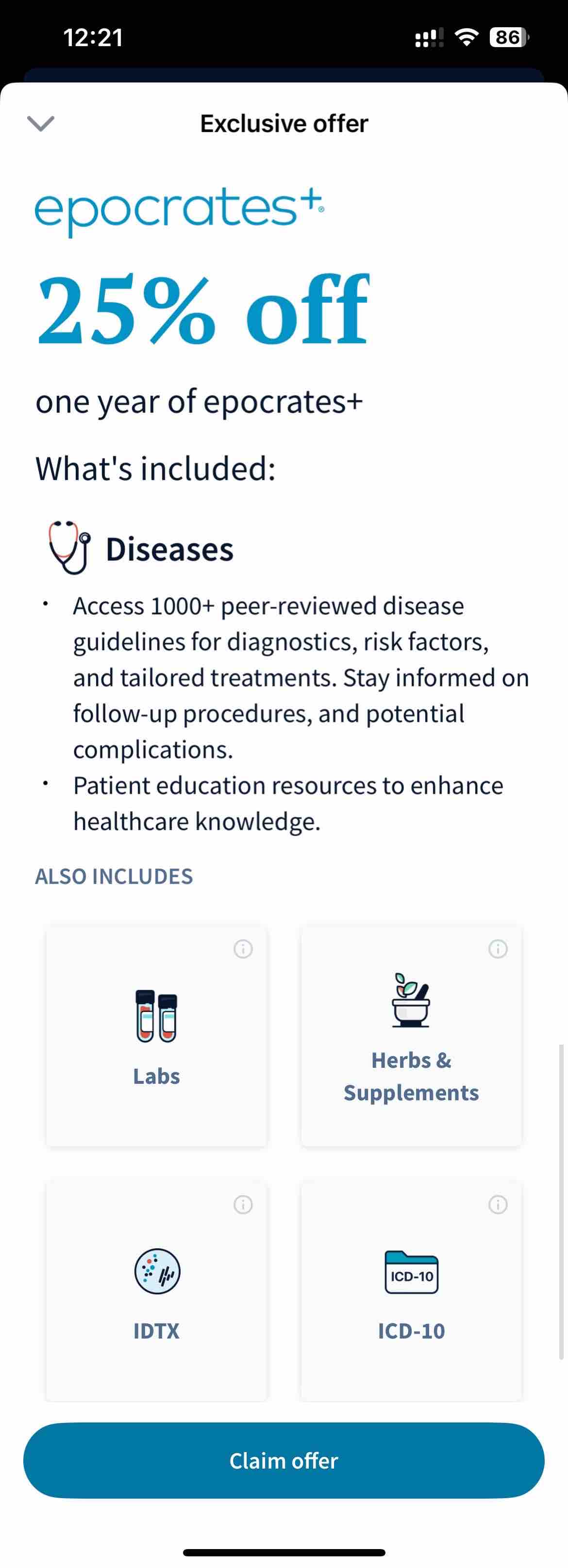
Task: Show info for the IDTX card
Action: 243,1204
